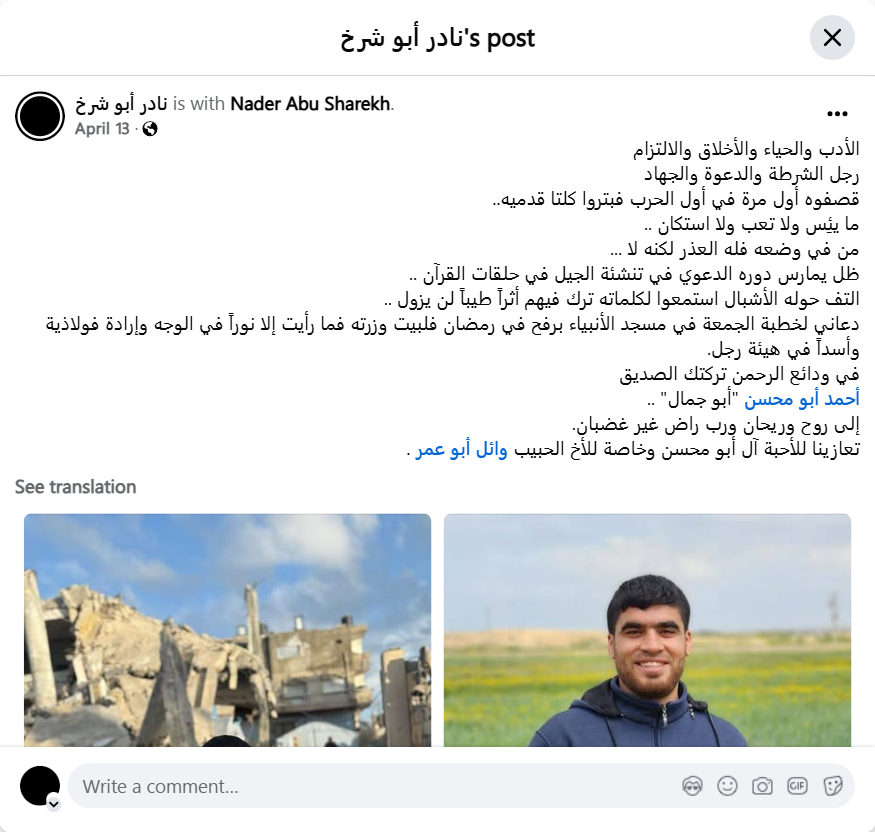The width and height of the screenshot is (875, 832).
Task: Tap See translation
Action: [75, 487]
